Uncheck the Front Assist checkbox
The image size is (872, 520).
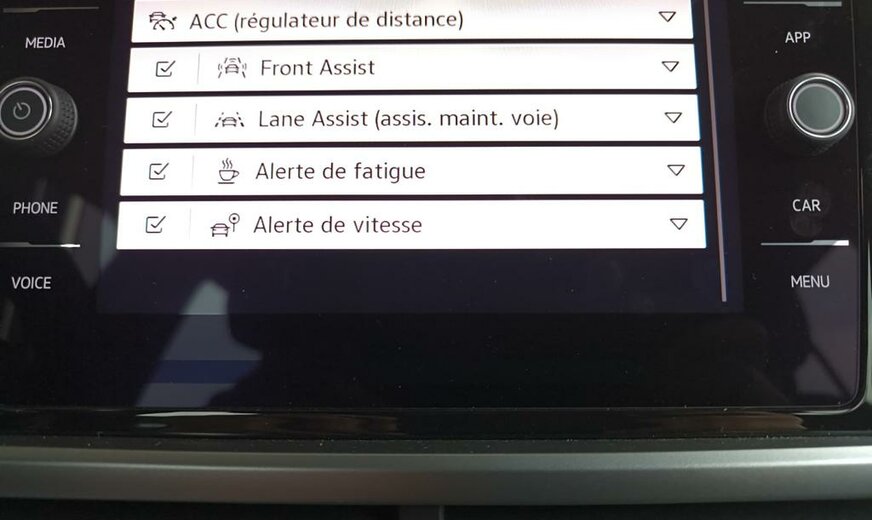coord(165,68)
